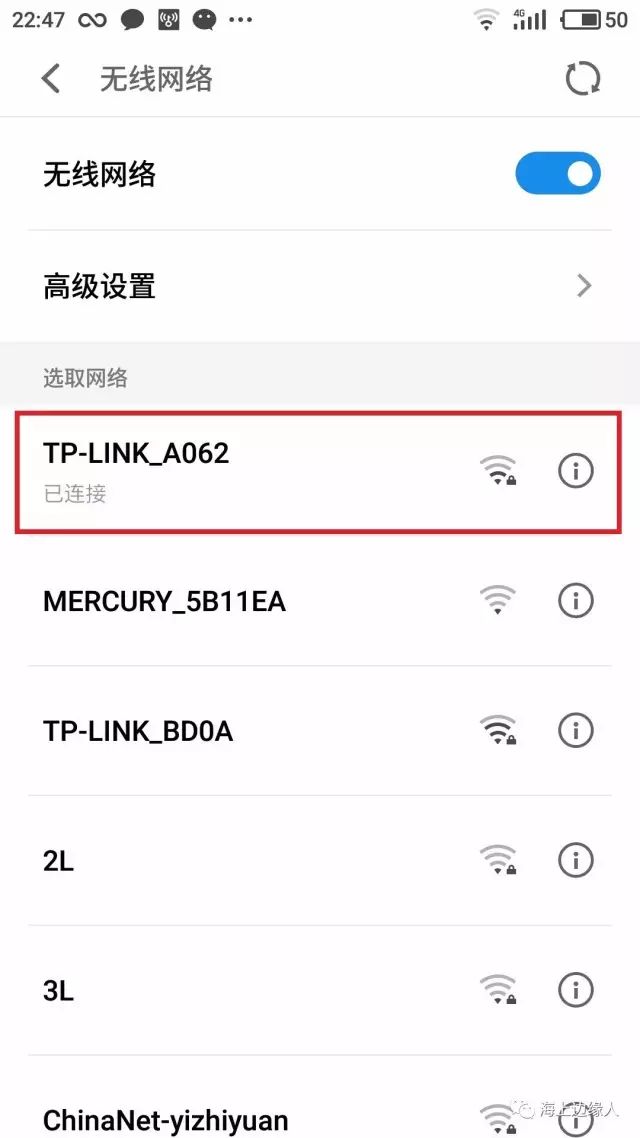The image size is (640, 1138).
Task: Show details of MERCURY_5B11EA
Action: (x=575, y=601)
